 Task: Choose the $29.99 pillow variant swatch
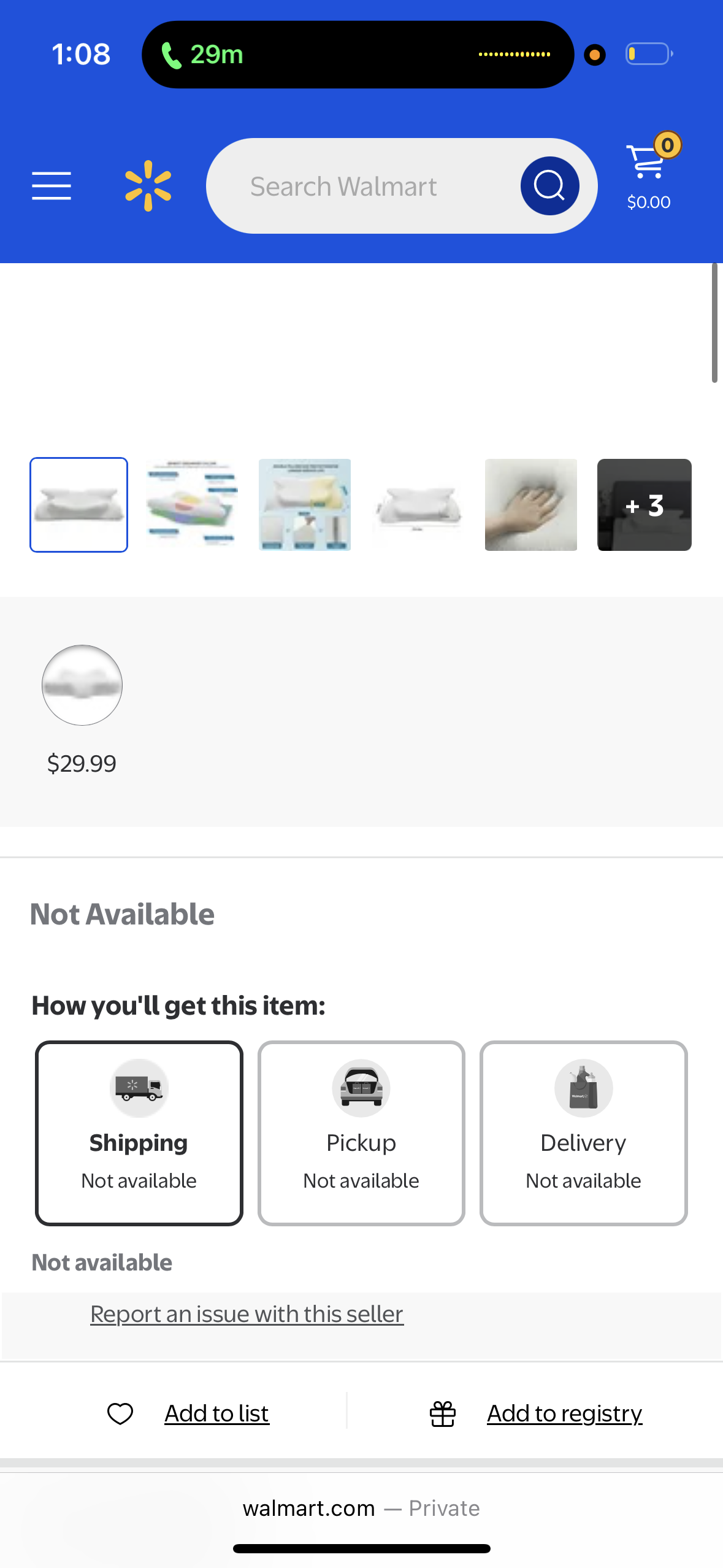pyautogui.click(x=82, y=685)
